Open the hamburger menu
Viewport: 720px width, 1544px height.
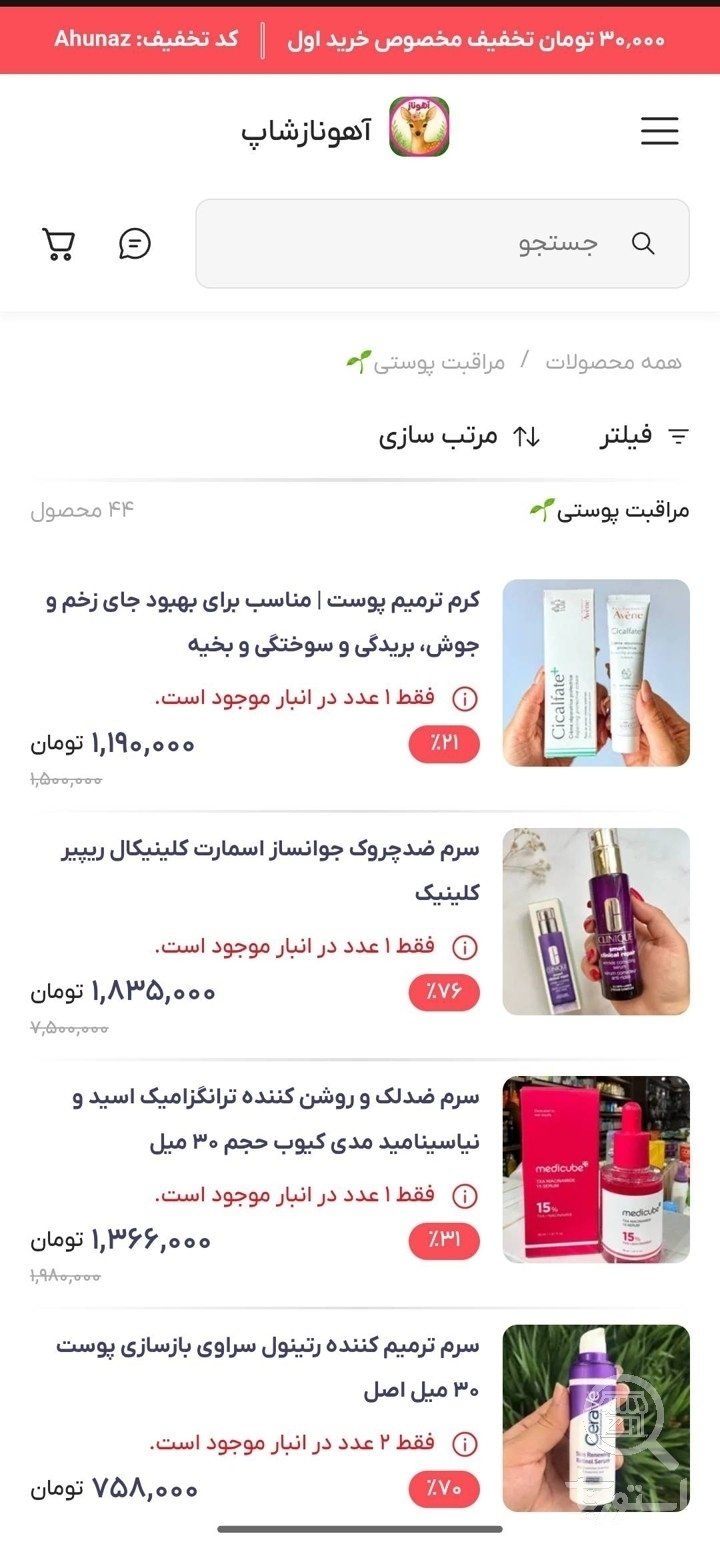coord(659,131)
